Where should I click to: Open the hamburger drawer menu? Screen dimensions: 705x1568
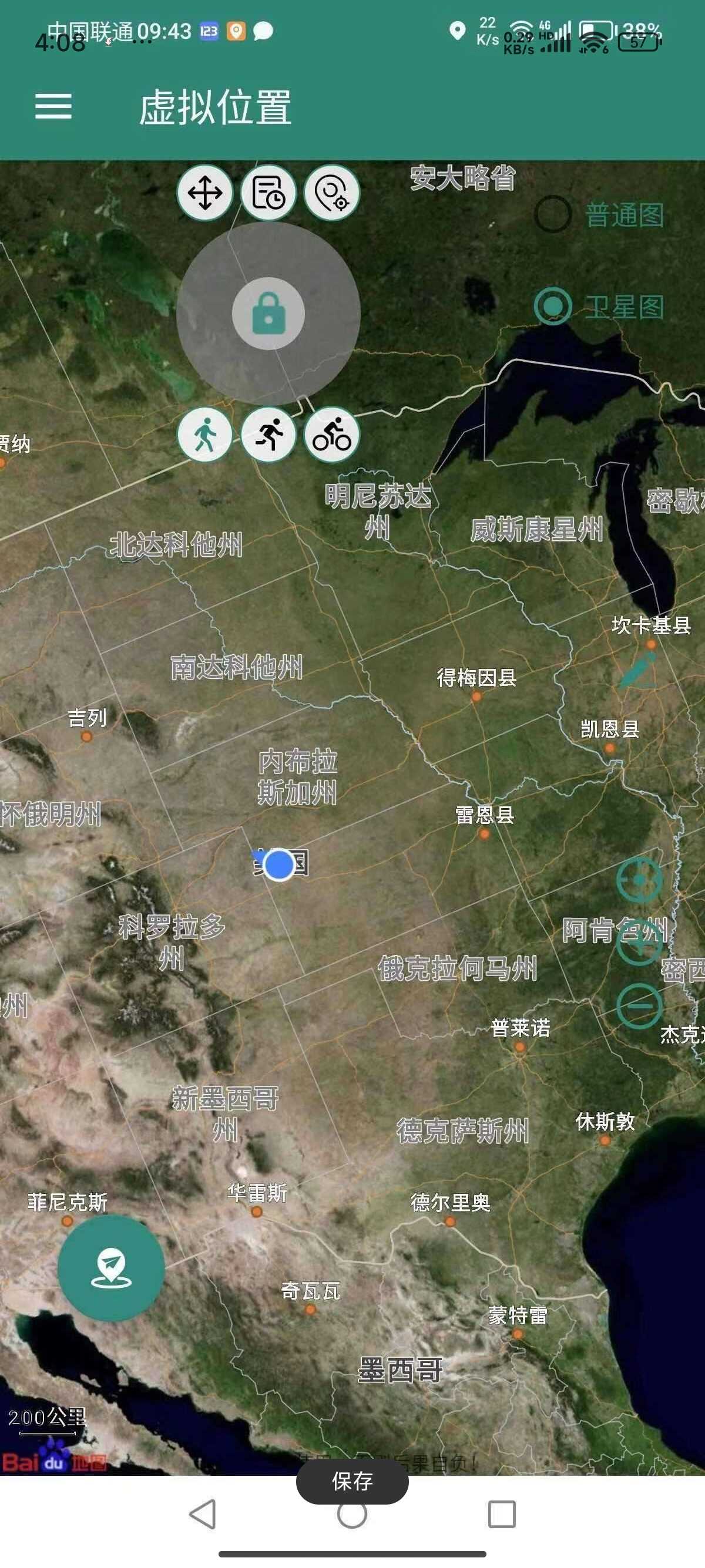pos(53,106)
